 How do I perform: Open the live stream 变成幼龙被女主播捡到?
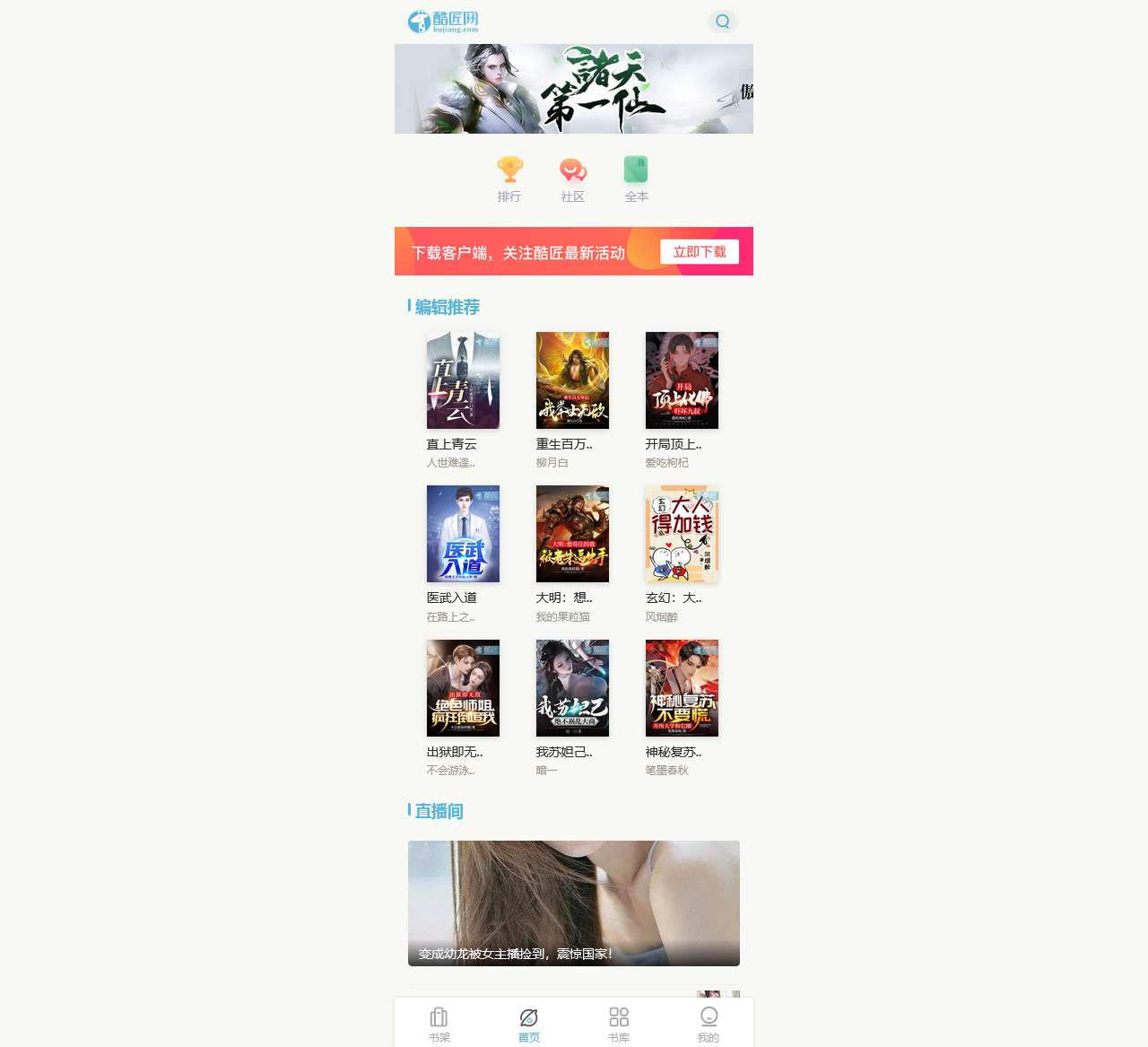click(573, 903)
